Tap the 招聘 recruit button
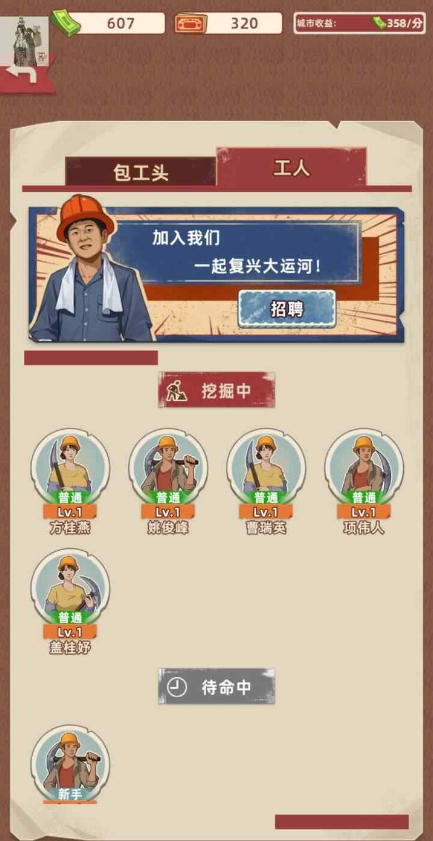Screen dimensions: 433x841 click(287, 309)
